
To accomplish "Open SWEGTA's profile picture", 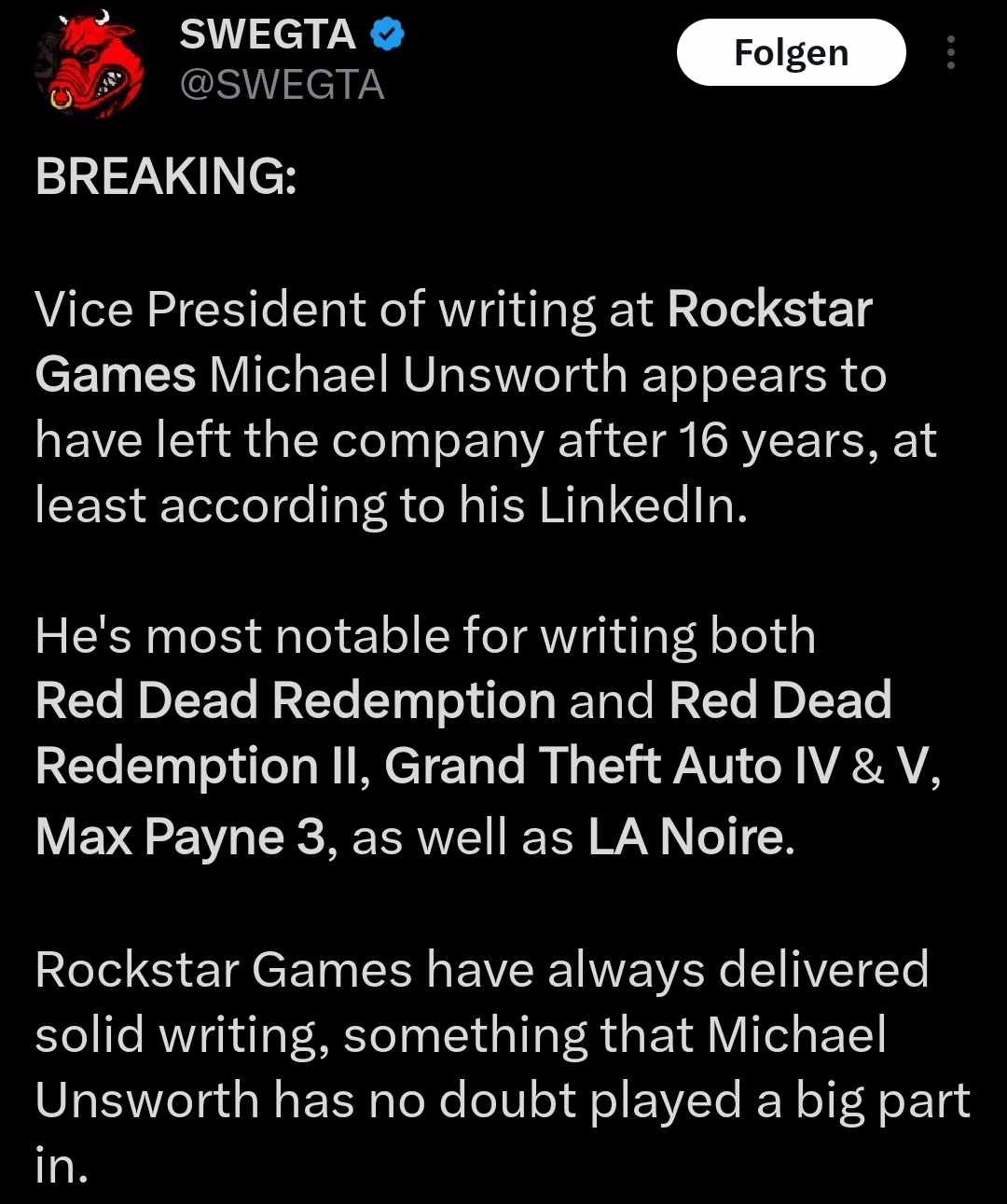I will (90, 62).
